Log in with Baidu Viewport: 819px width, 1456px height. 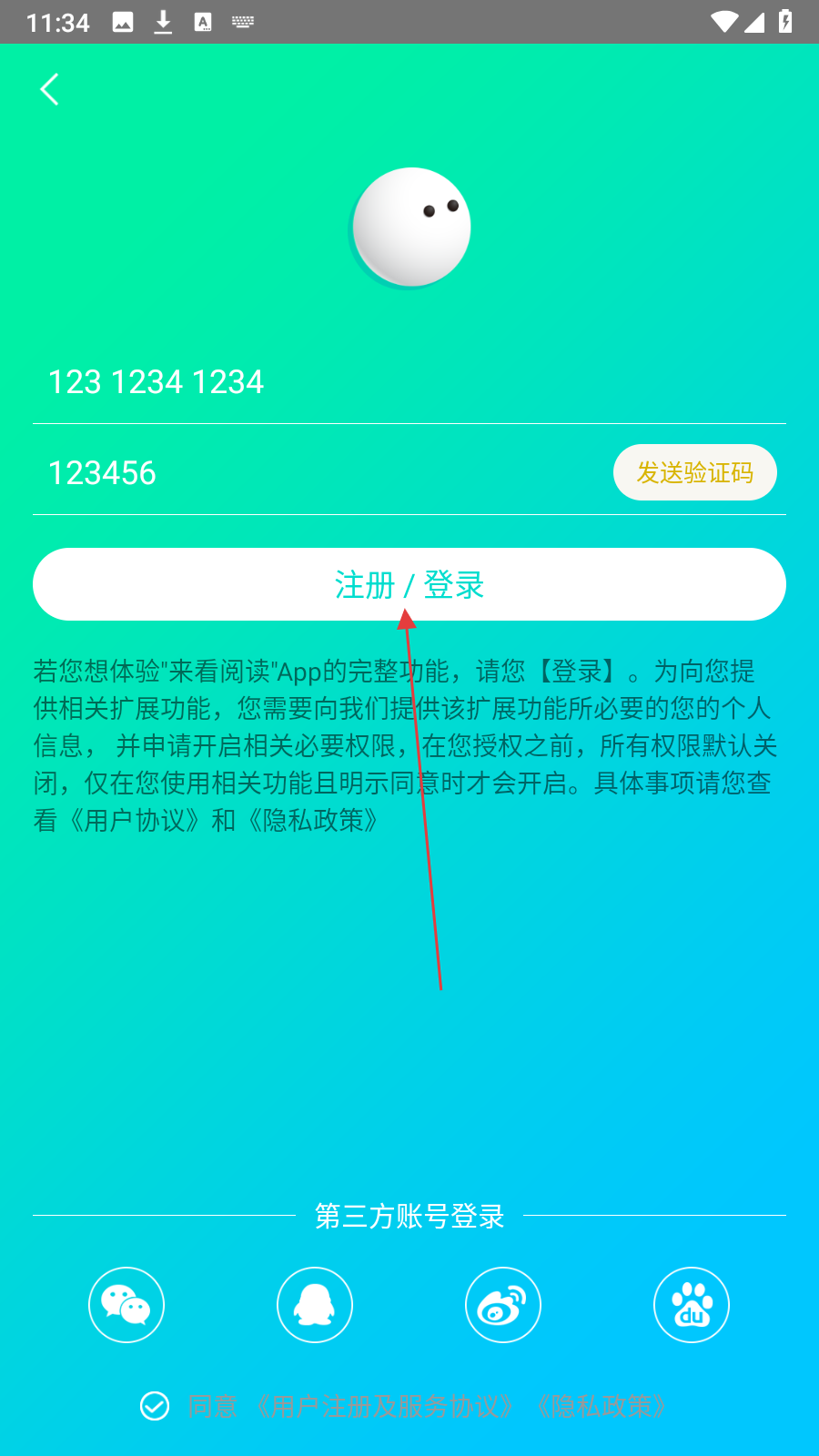coord(692,1305)
